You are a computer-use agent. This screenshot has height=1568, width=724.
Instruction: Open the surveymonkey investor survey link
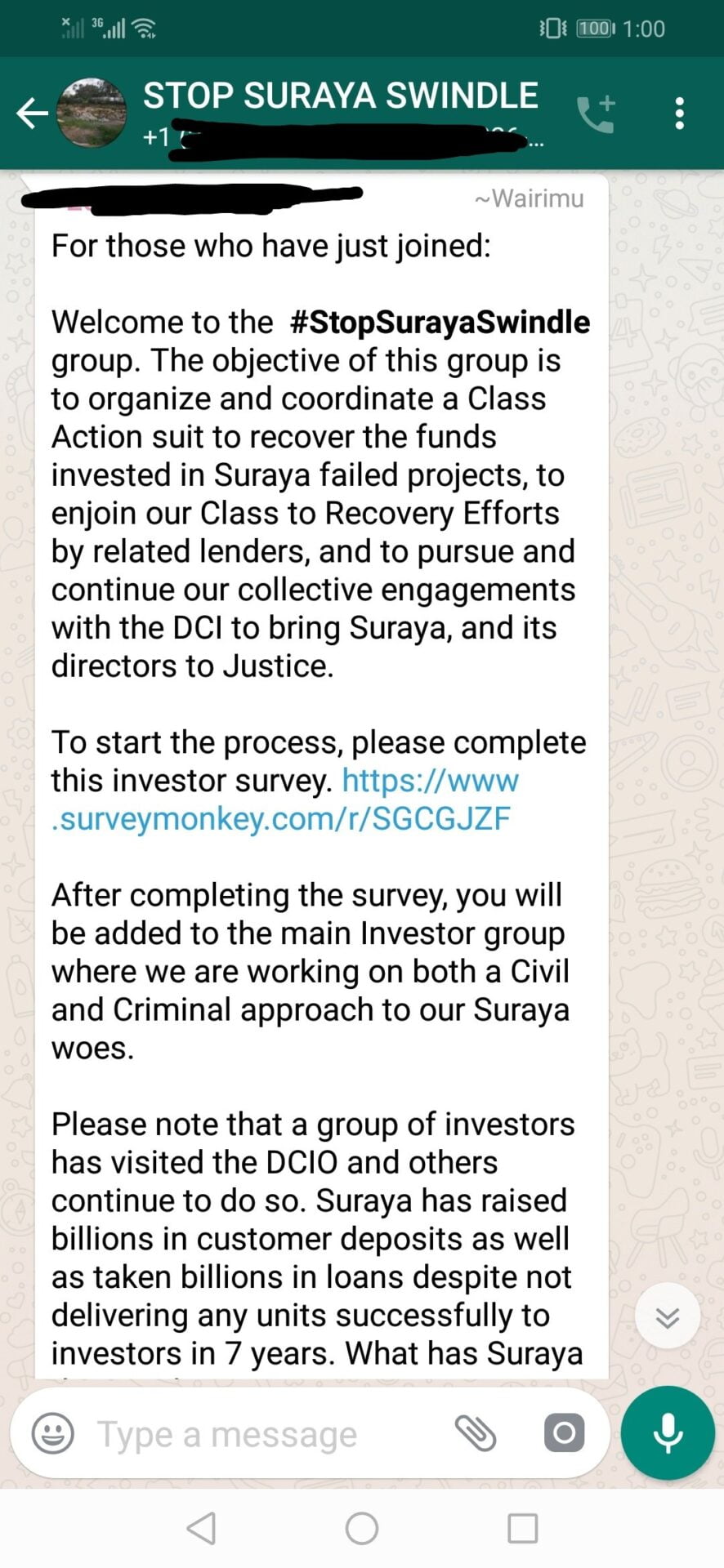pos(285,800)
